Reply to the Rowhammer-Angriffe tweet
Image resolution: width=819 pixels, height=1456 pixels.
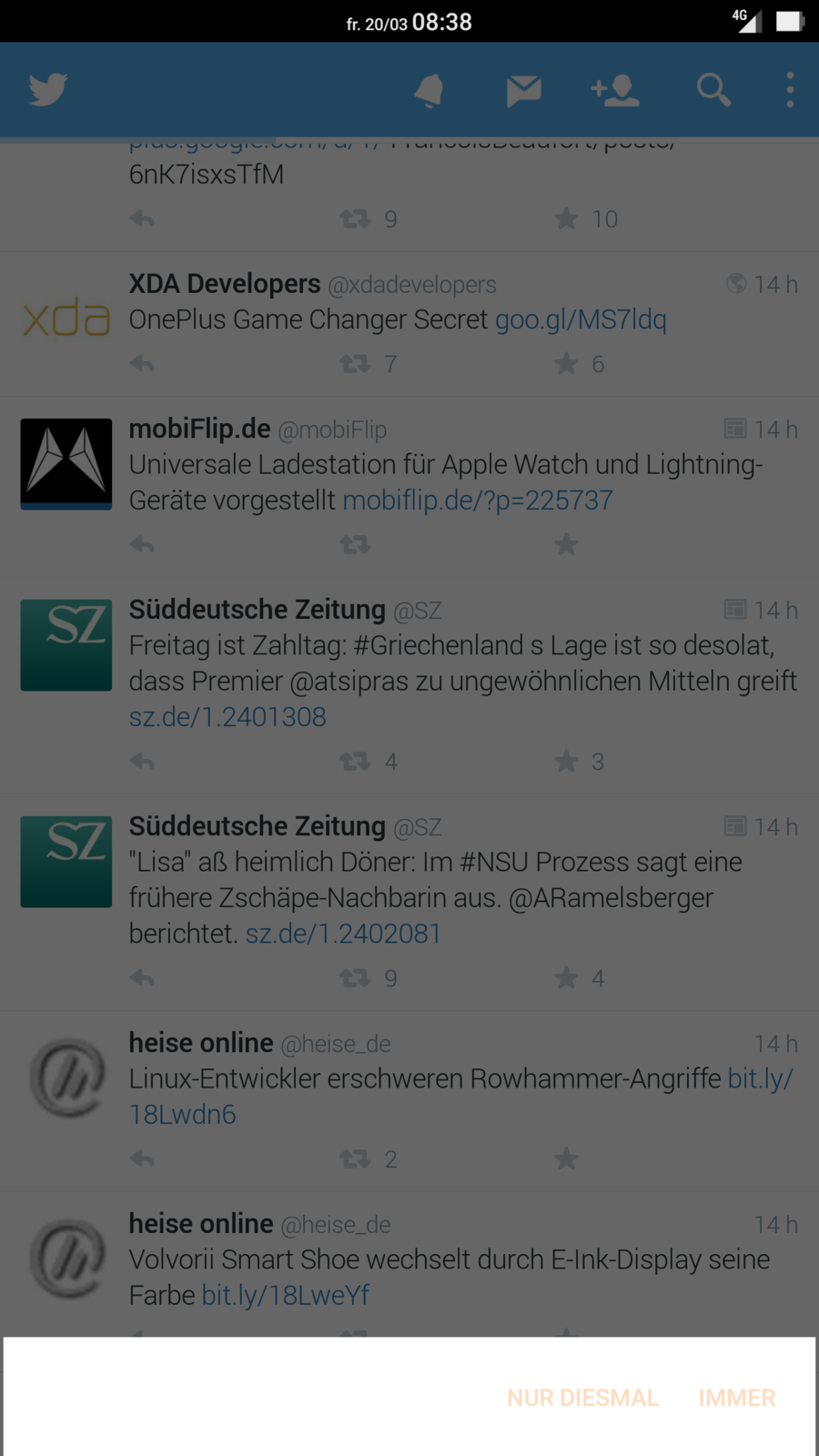(x=142, y=1159)
